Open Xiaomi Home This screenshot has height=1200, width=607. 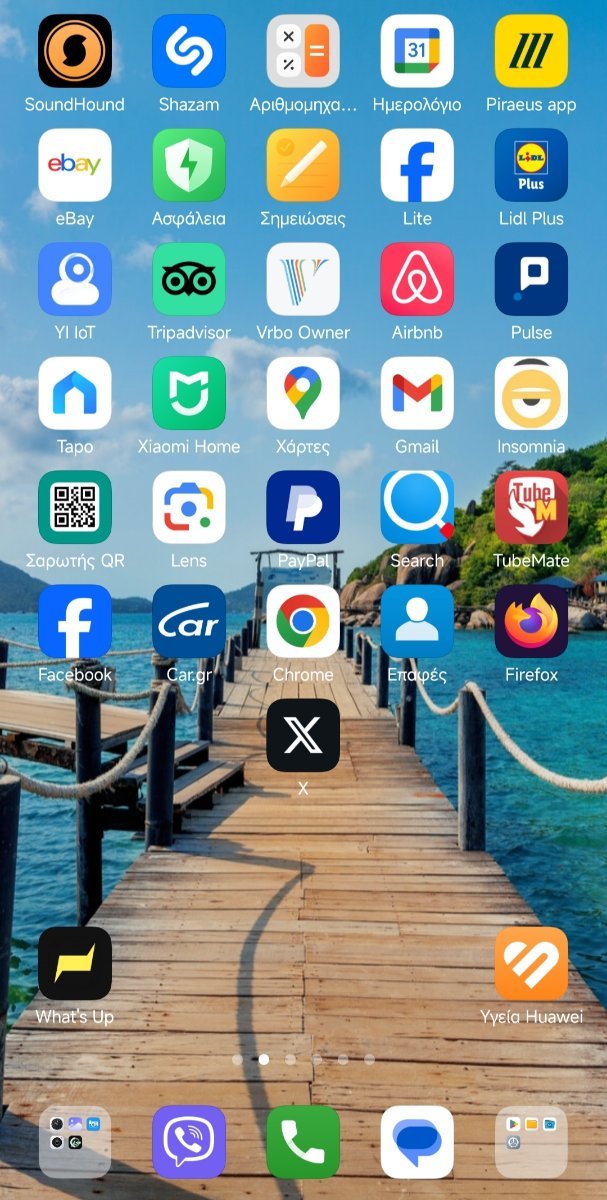tap(189, 393)
